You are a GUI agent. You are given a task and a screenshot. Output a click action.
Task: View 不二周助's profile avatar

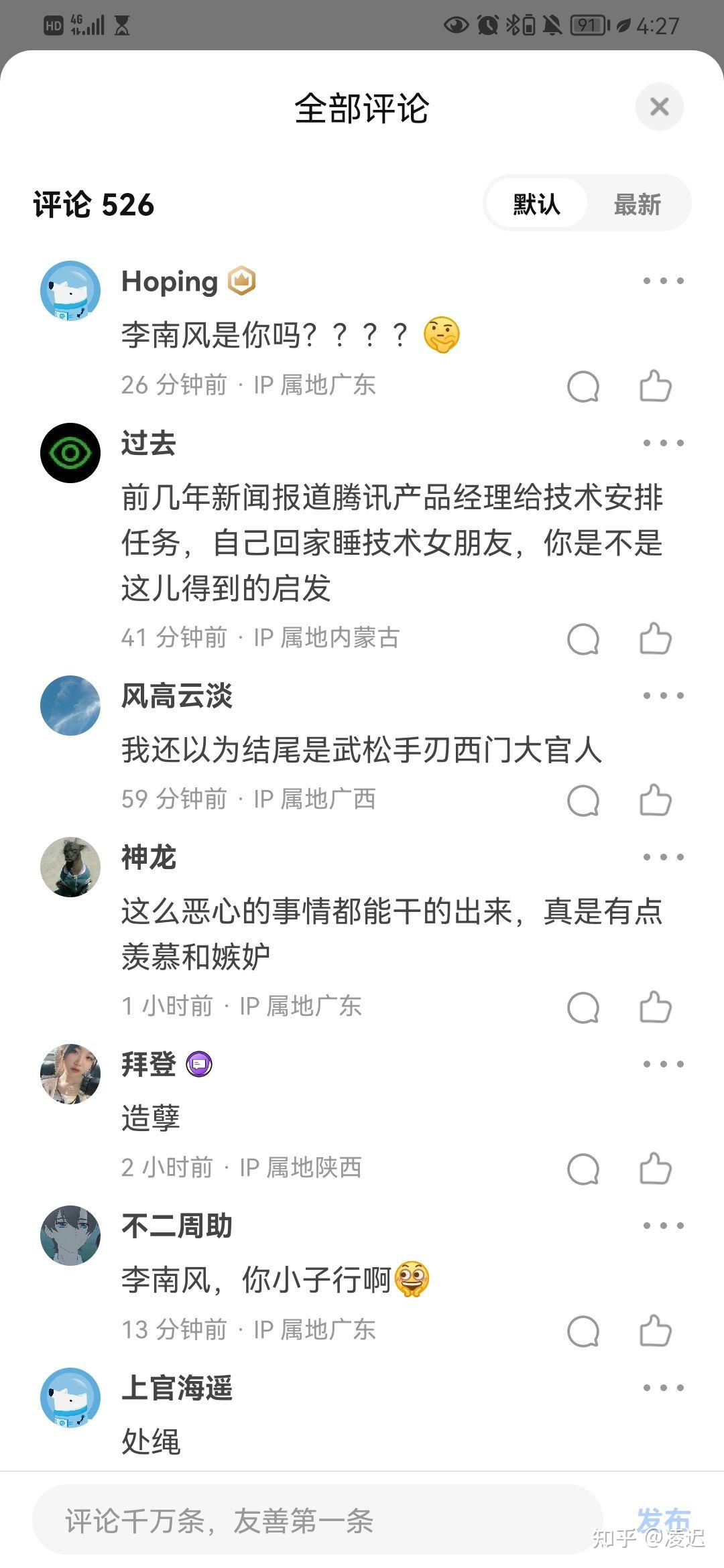click(70, 1236)
